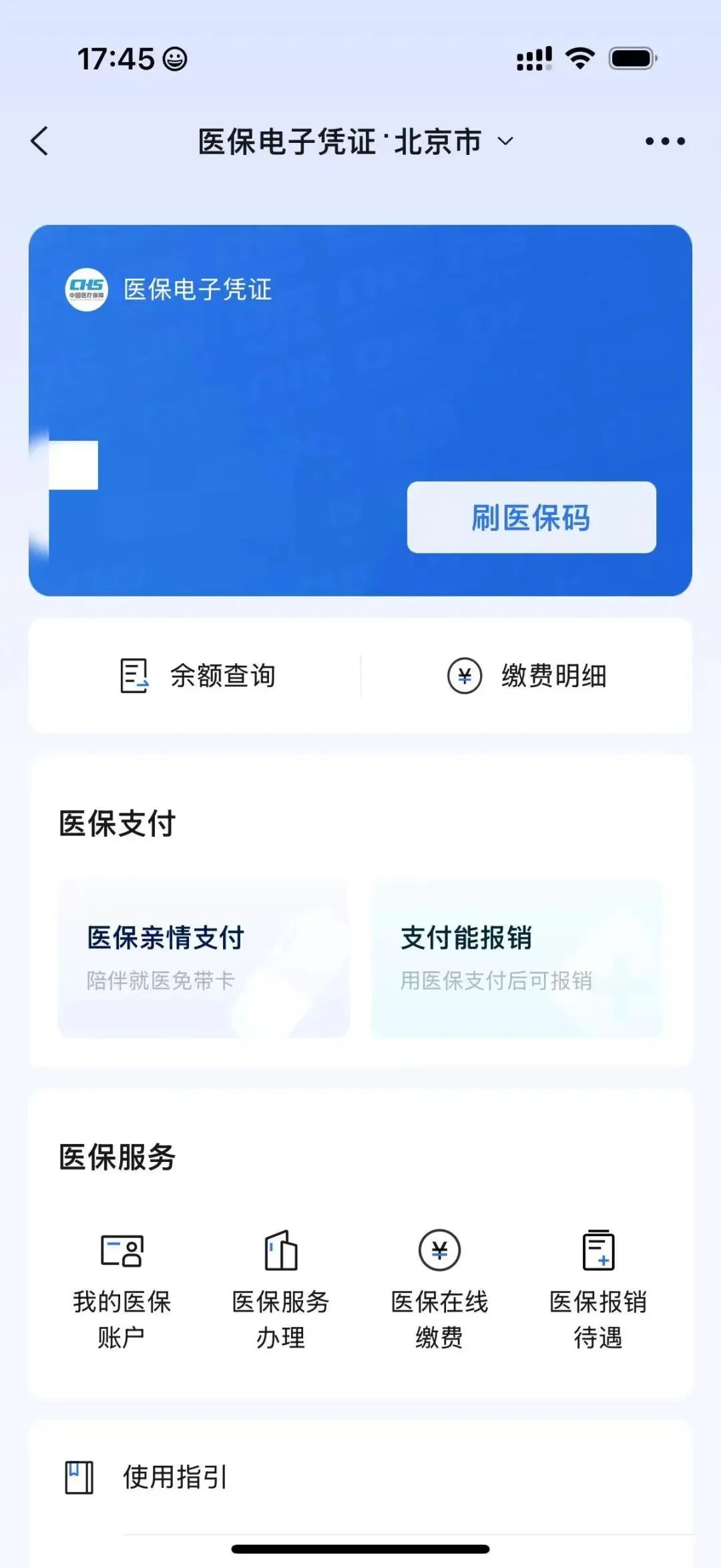Screen dimensions: 721x1568
Task: Tap the 医保在线缴费 circled ¥ icon
Action: click(x=439, y=1251)
